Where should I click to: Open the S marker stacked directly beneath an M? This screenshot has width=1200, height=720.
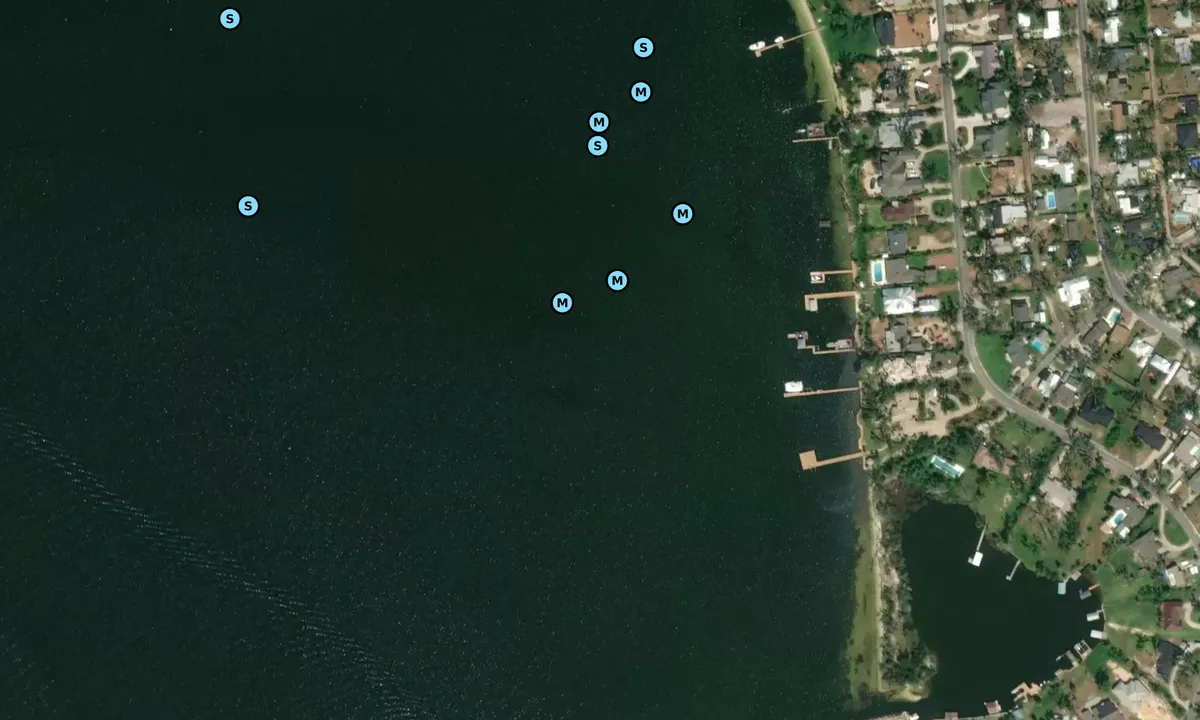(597, 146)
